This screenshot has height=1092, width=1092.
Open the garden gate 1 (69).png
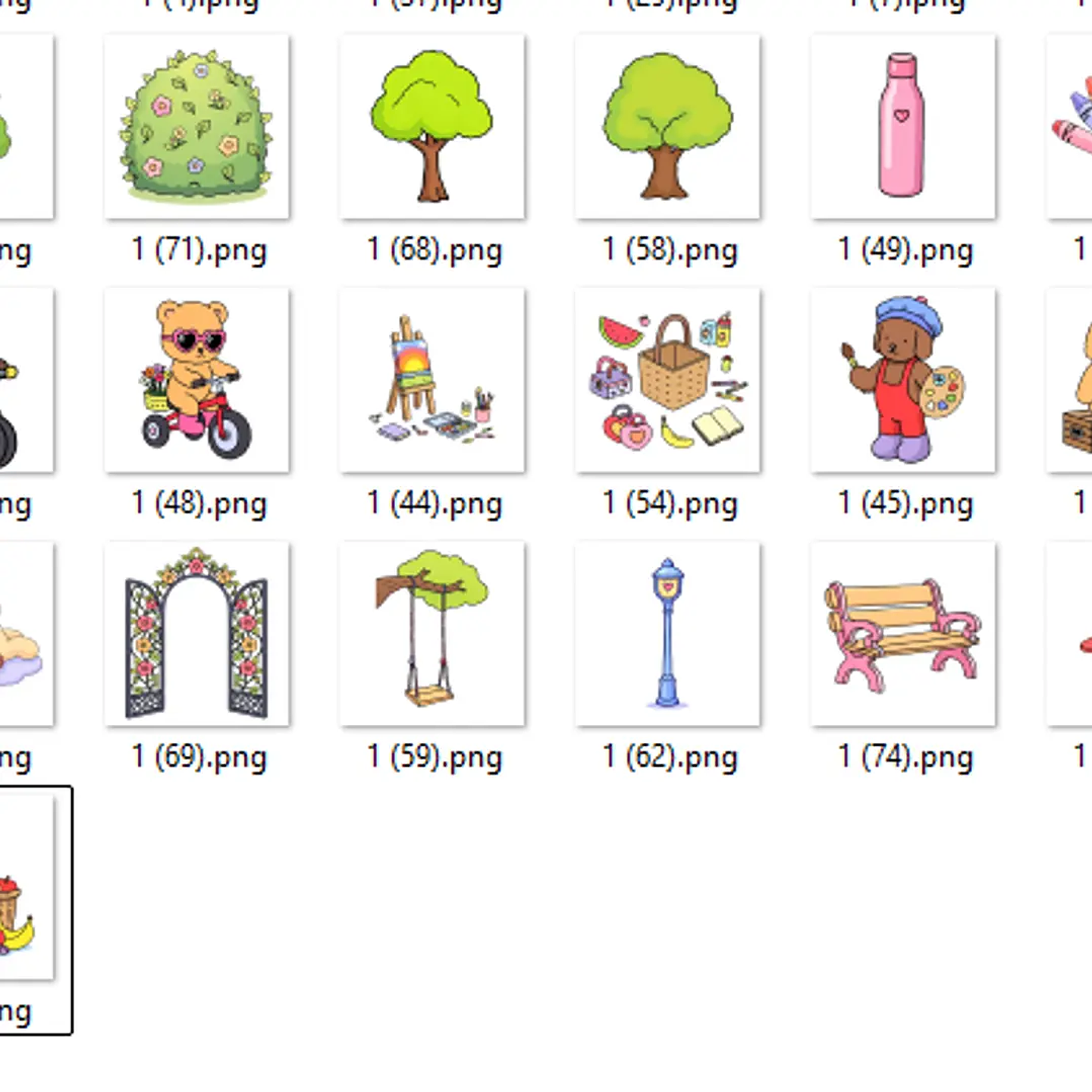pyautogui.click(x=196, y=633)
